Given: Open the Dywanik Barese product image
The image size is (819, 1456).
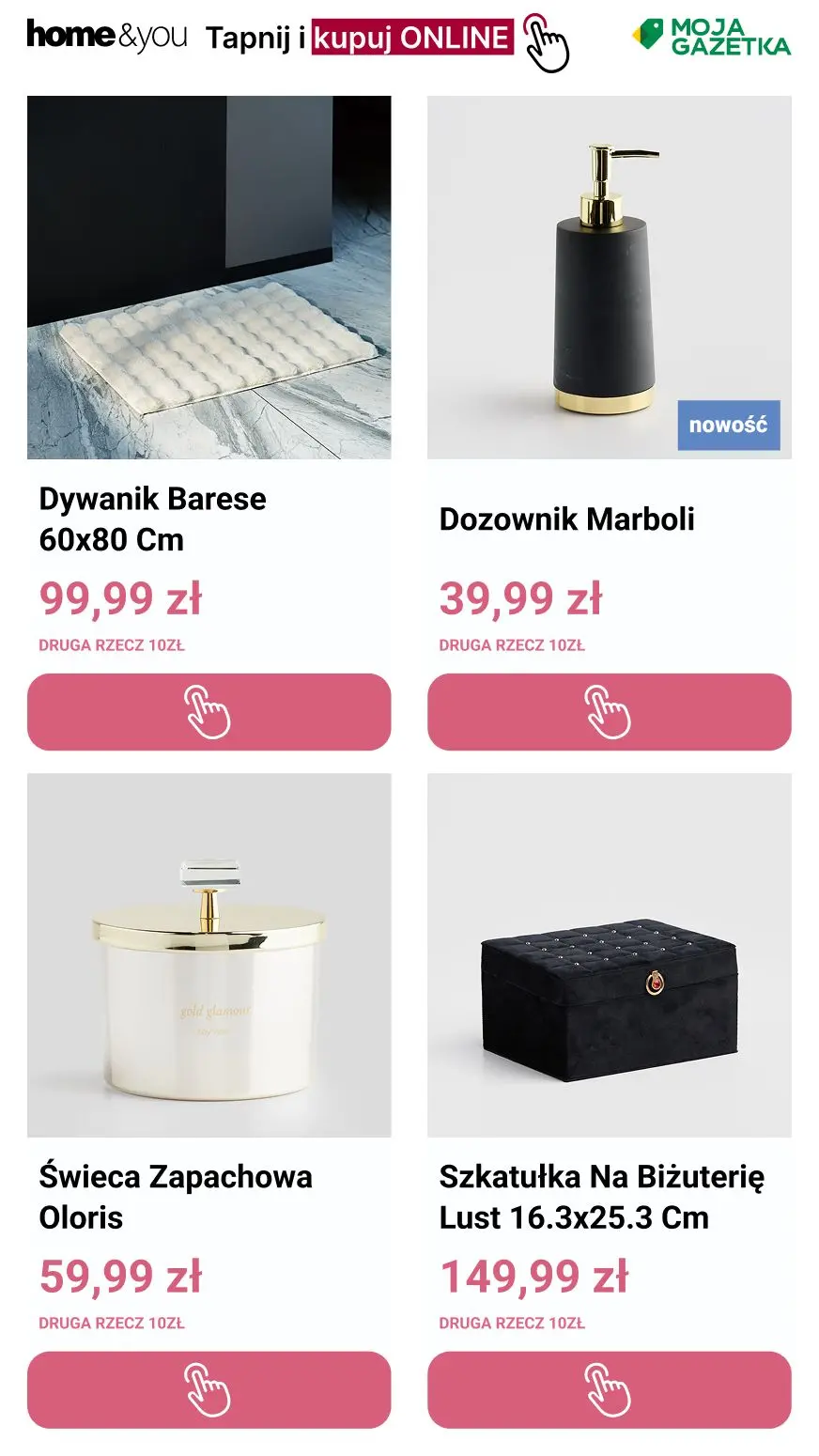Looking at the screenshot, I should click(x=209, y=277).
